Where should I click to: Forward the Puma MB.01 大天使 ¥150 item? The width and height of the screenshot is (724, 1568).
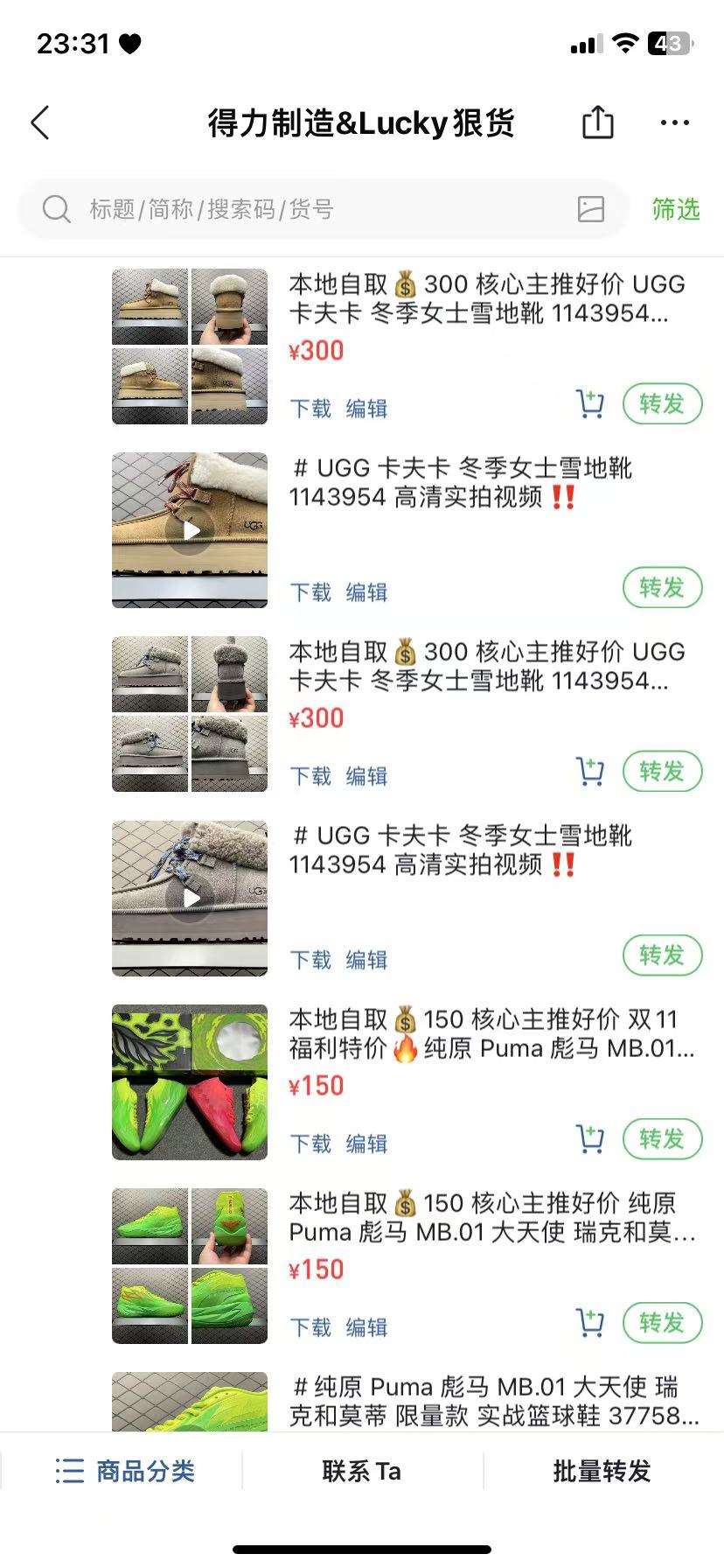(x=662, y=1323)
